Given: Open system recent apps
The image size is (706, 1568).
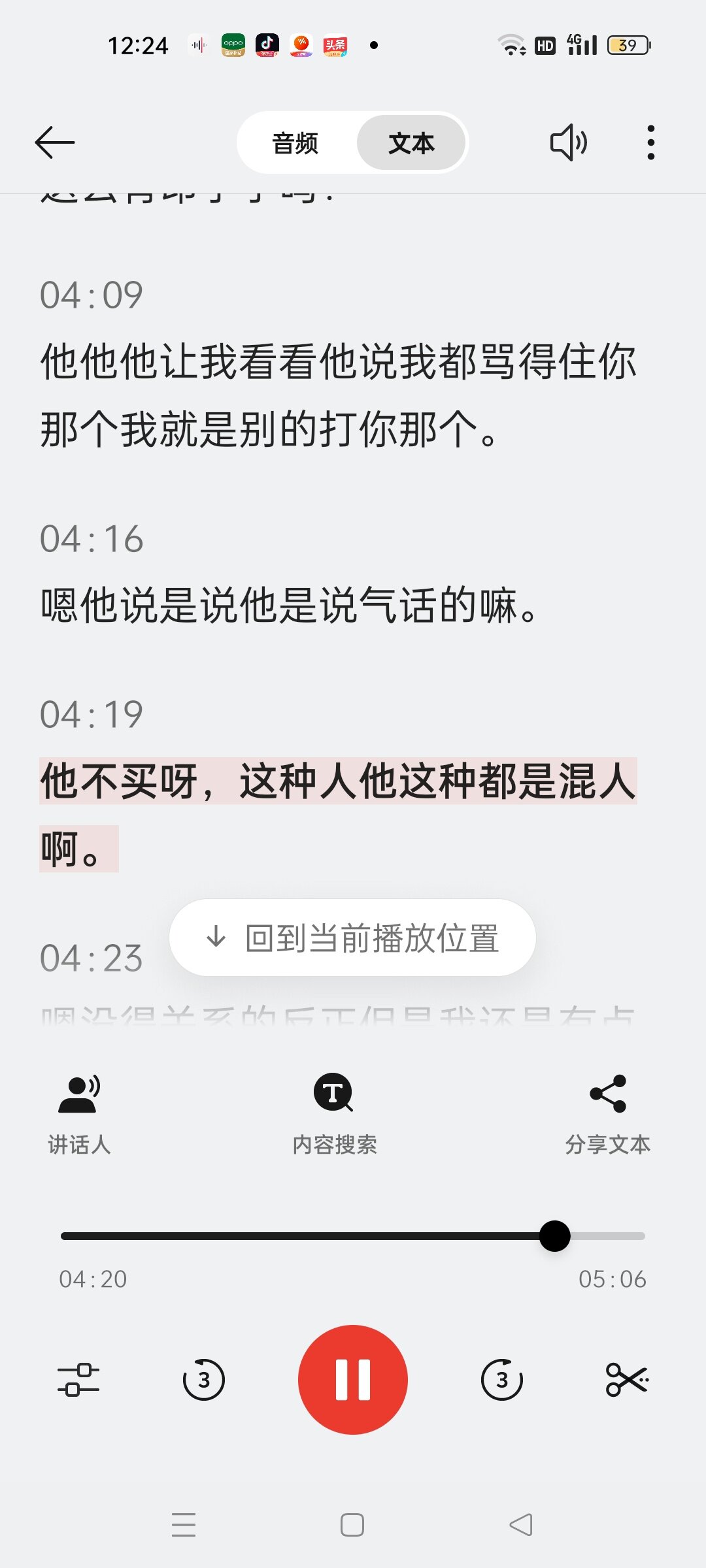Looking at the screenshot, I should click(184, 1525).
